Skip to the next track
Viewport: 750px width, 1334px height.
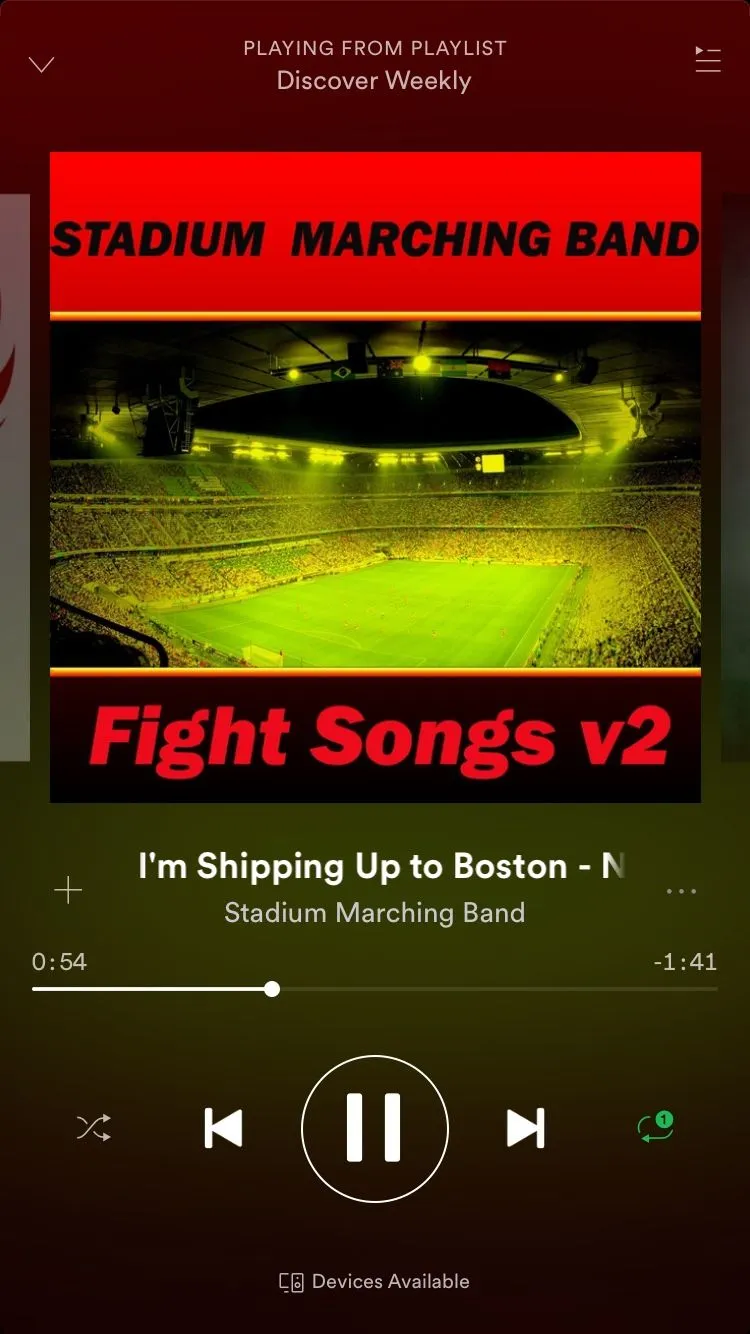pyautogui.click(x=525, y=1128)
